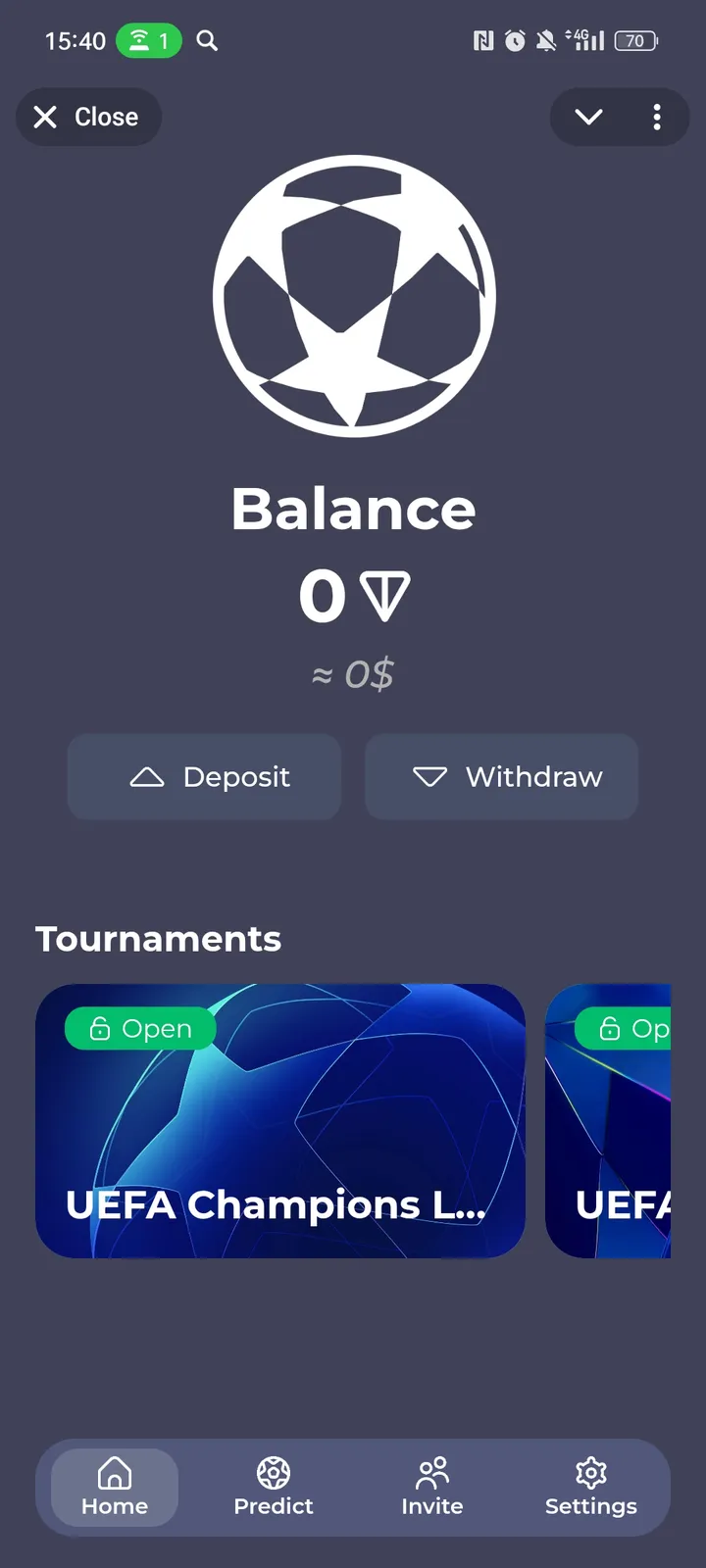706x1568 pixels.
Task: Open the UEFA Champions League tournament card
Action: (280, 1120)
